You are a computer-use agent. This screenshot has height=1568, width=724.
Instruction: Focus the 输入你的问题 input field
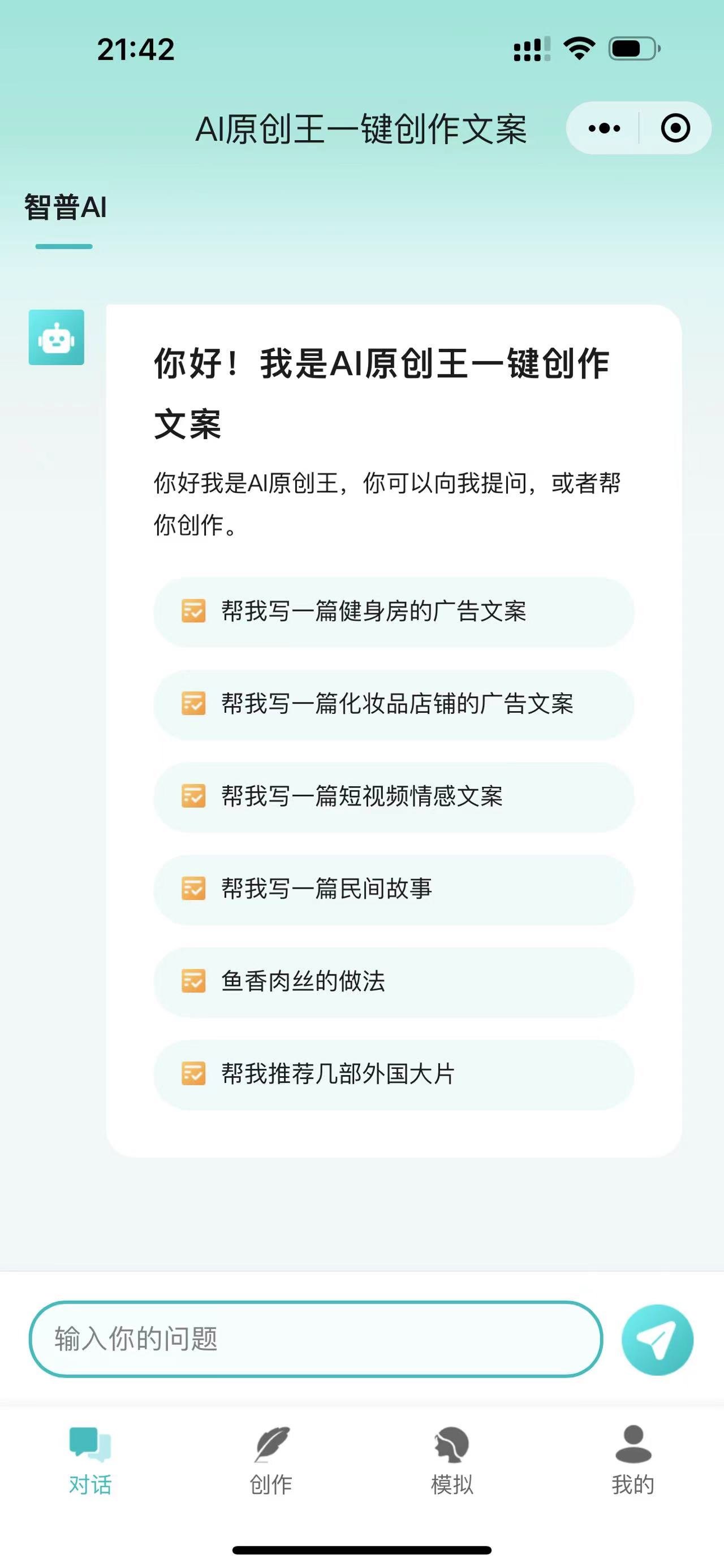coord(316,1339)
